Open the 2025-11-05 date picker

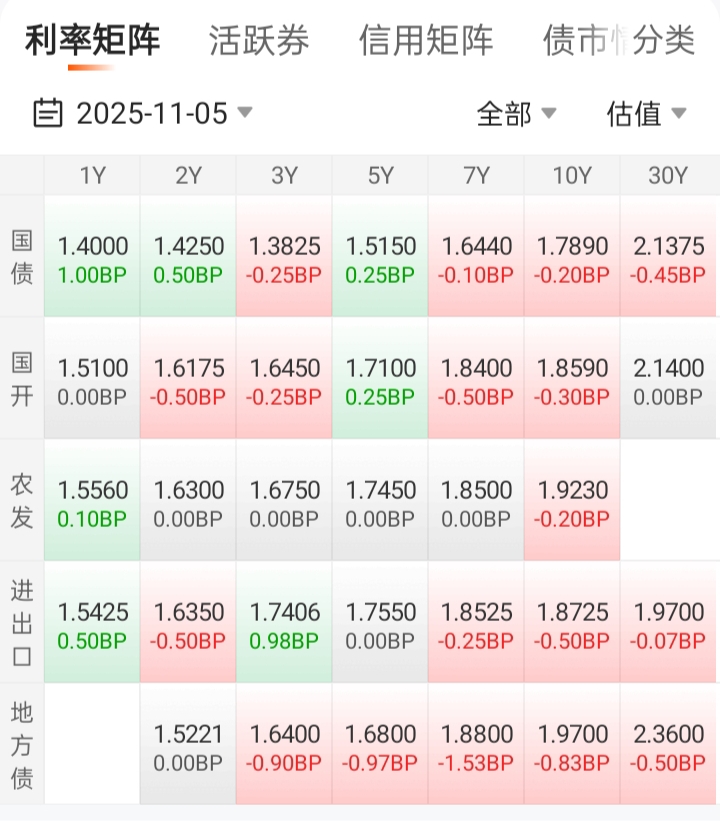tap(143, 113)
